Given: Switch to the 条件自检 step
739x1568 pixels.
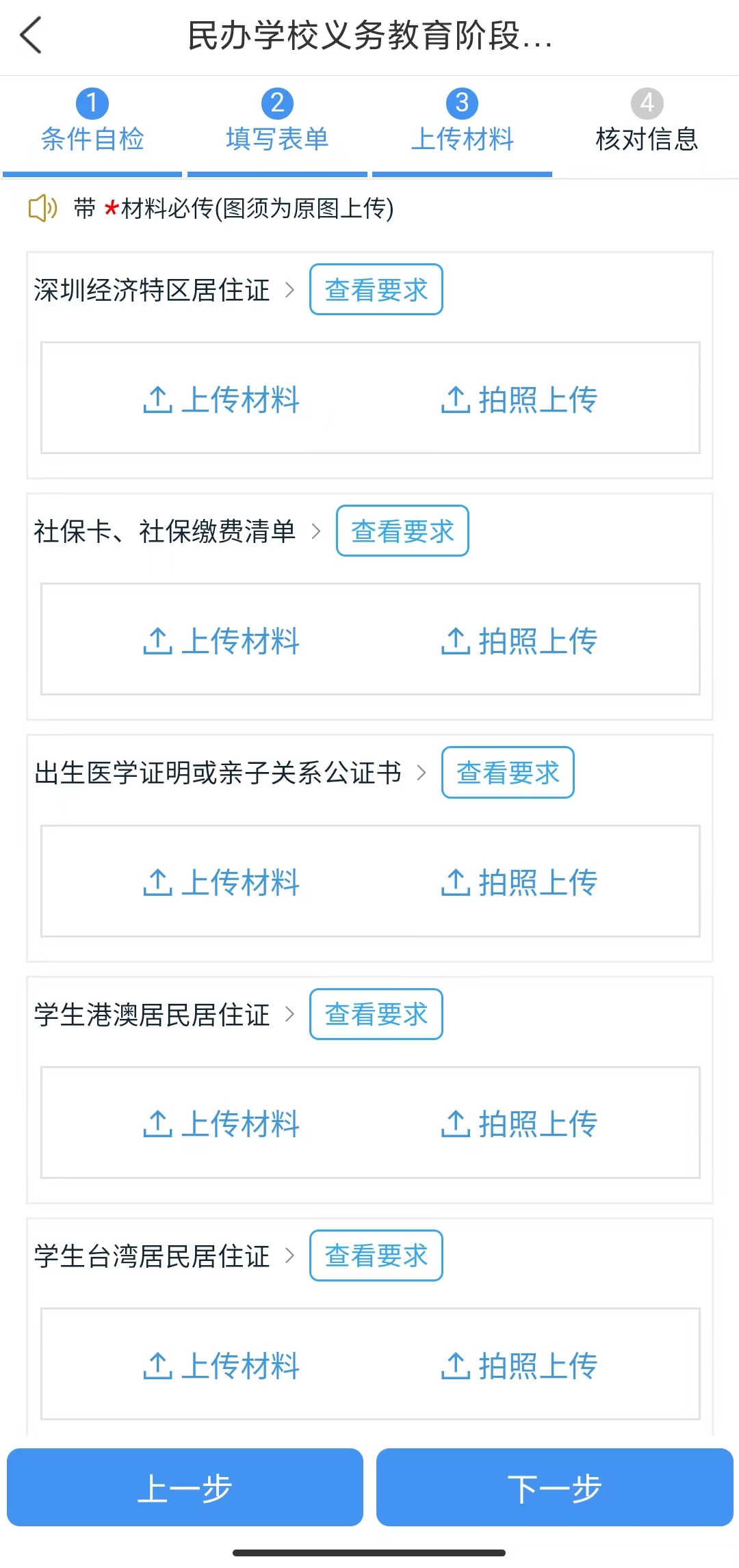Looking at the screenshot, I should [92, 123].
